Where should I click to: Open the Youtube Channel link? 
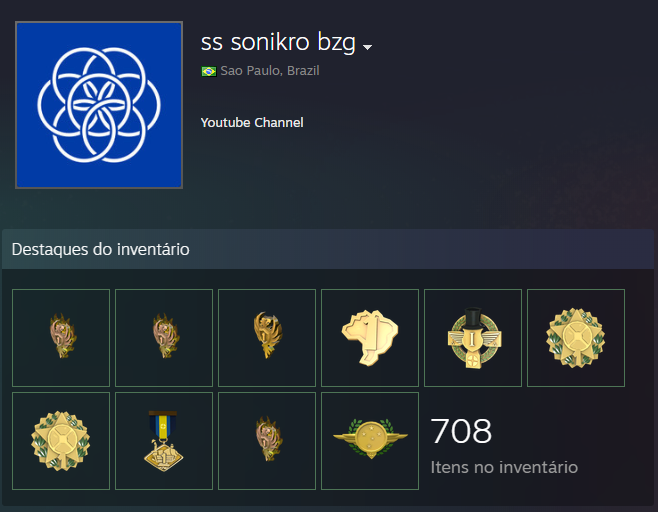[x=251, y=123]
